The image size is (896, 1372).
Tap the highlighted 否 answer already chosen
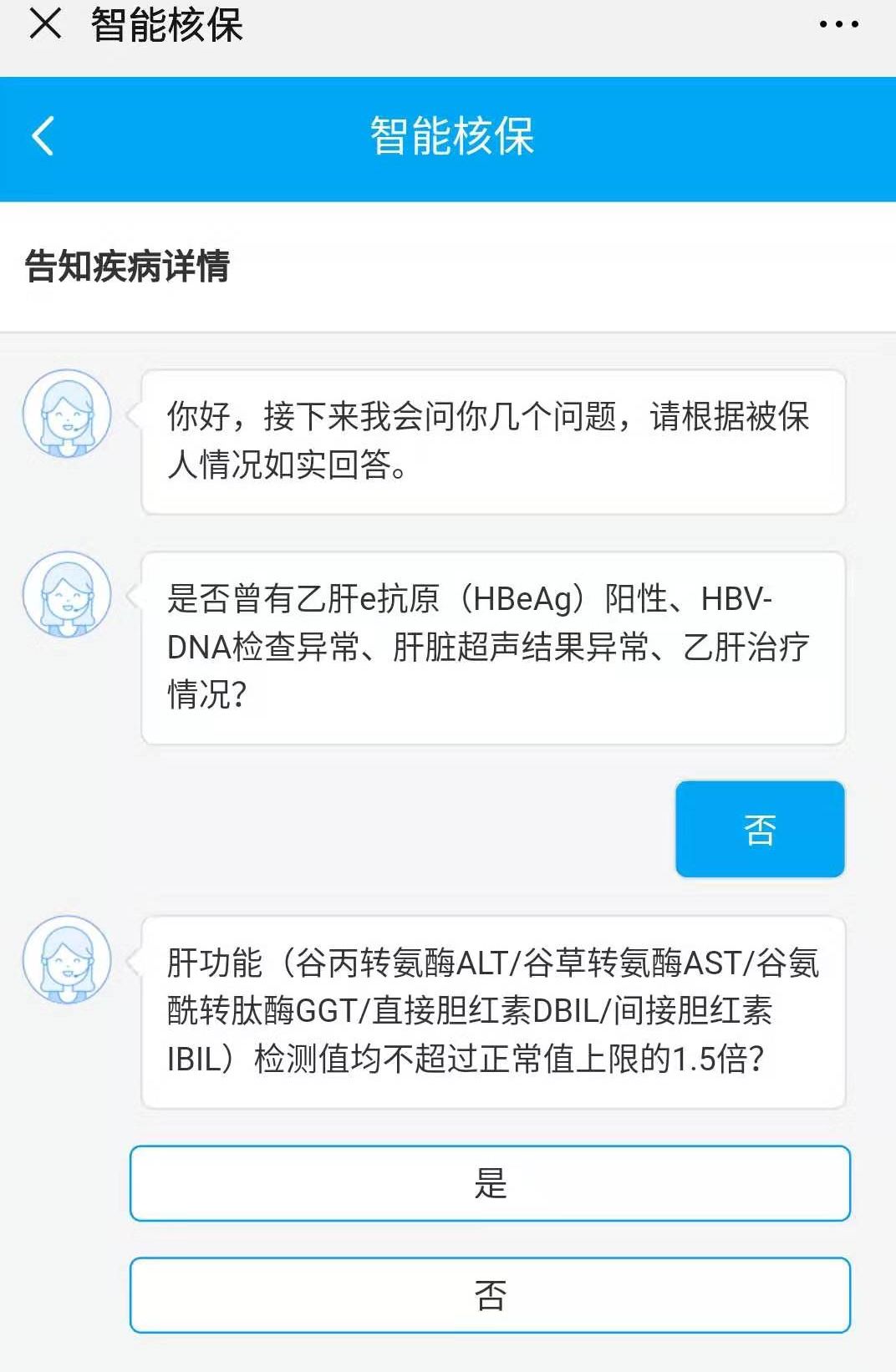[759, 828]
